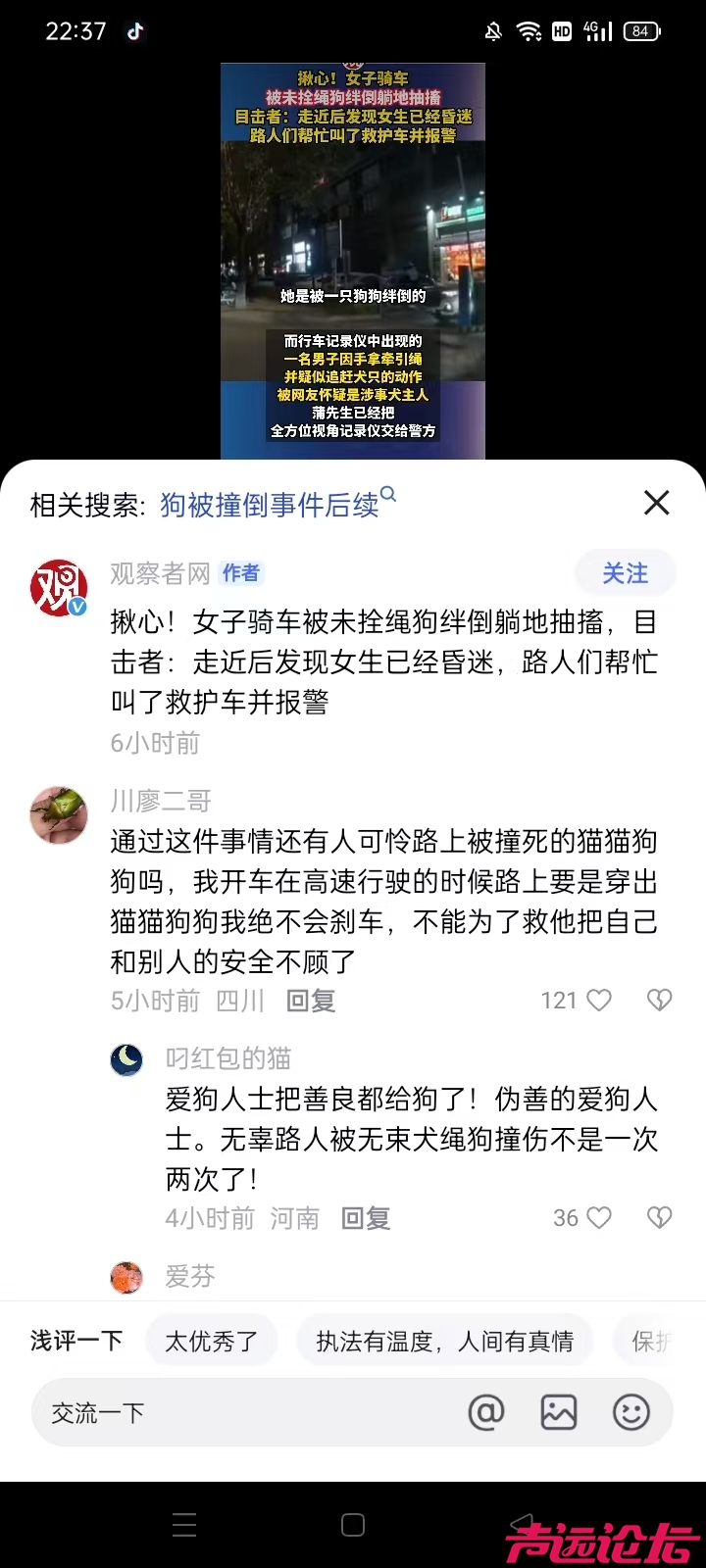Reply to 叼红包的猫's comment
Image resolution: width=706 pixels, height=1568 pixels.
coord(366,1218)
